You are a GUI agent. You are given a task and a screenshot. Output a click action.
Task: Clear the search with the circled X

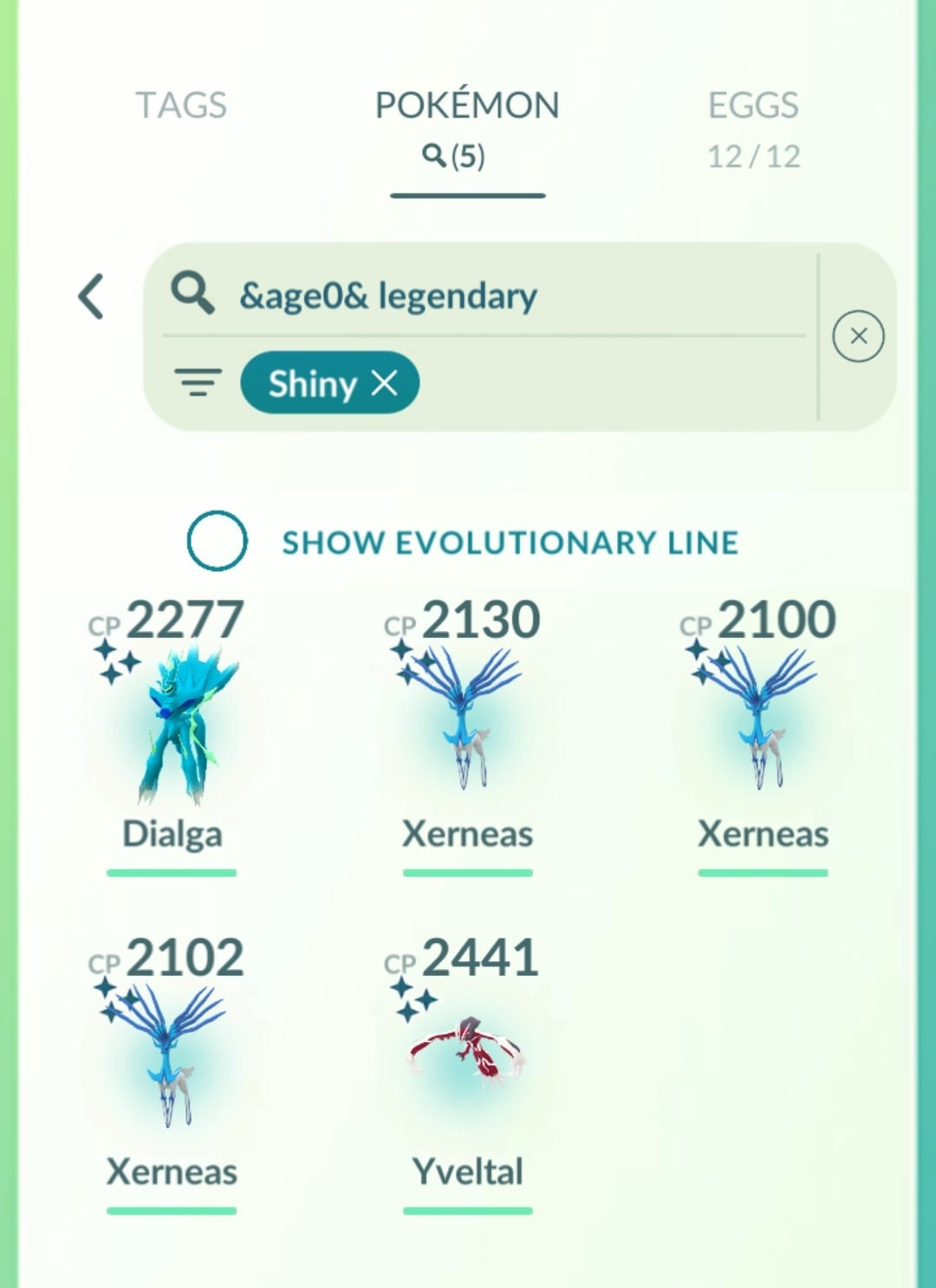[857, 336]
